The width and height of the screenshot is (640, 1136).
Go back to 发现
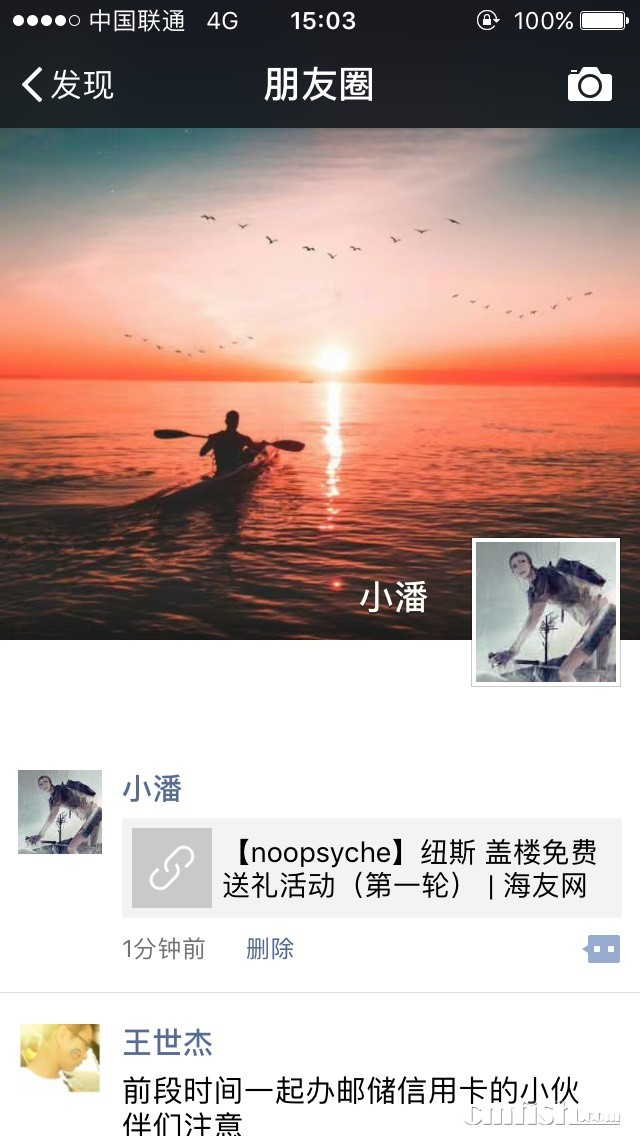[67, 85]
